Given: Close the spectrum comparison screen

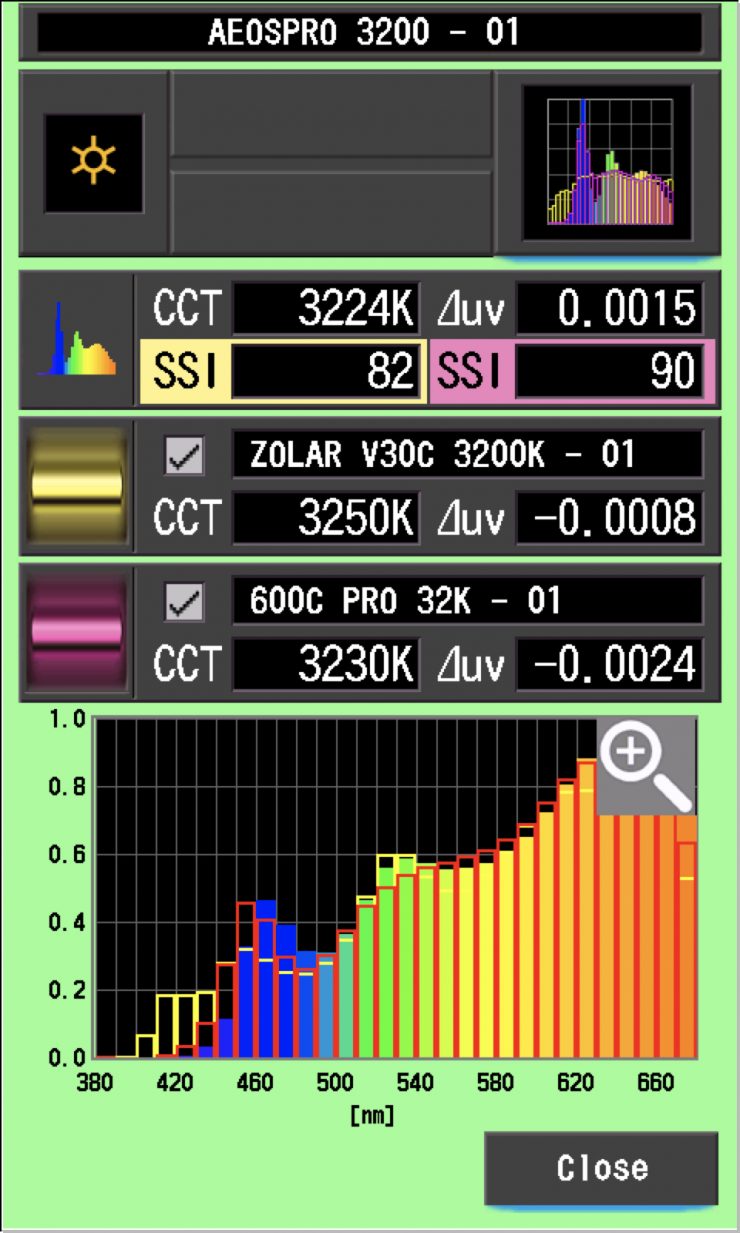Looking at the screenshot, I should [601, 1168].
